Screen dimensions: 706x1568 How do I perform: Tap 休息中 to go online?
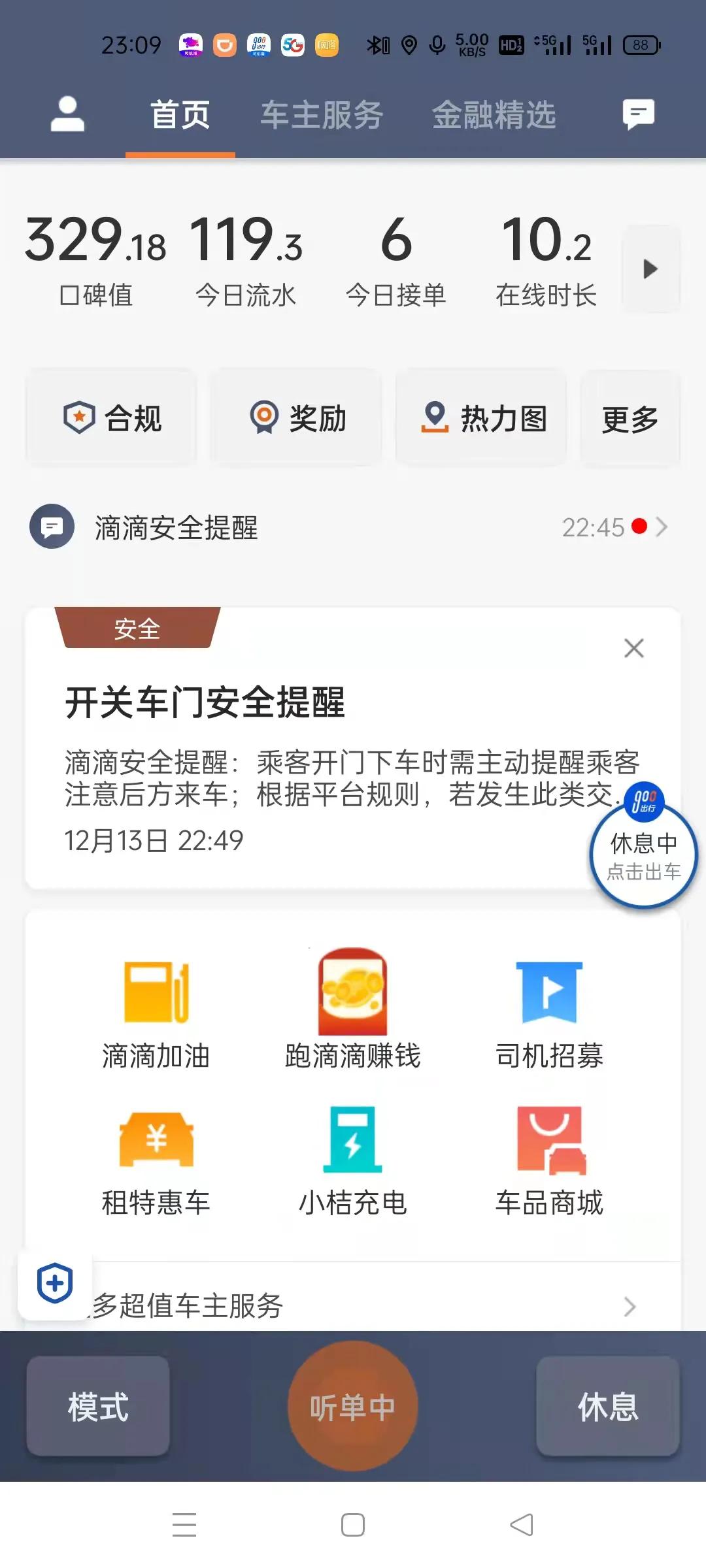(x=643, y=856)
